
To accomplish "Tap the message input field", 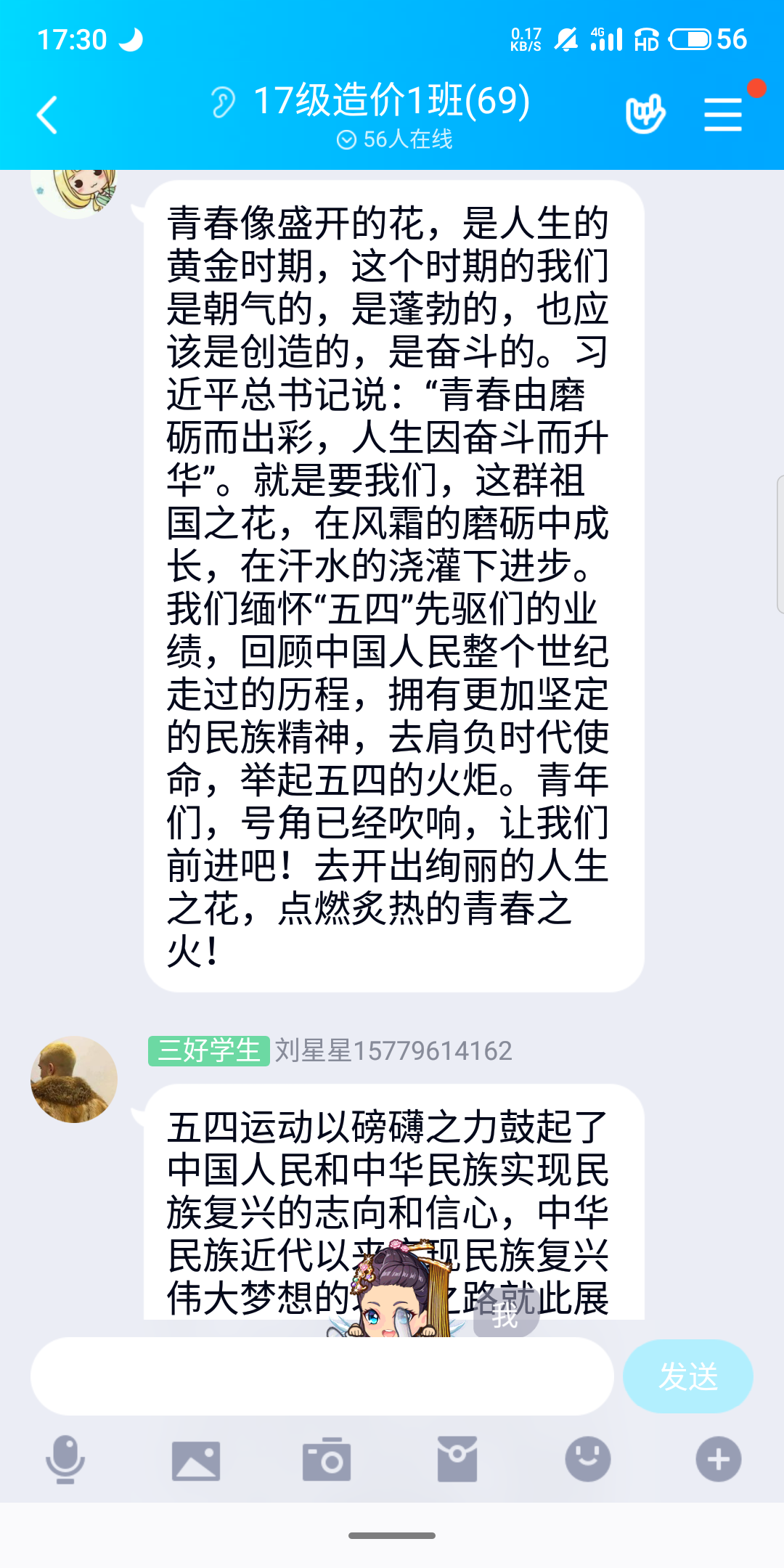I will 322,1376.
